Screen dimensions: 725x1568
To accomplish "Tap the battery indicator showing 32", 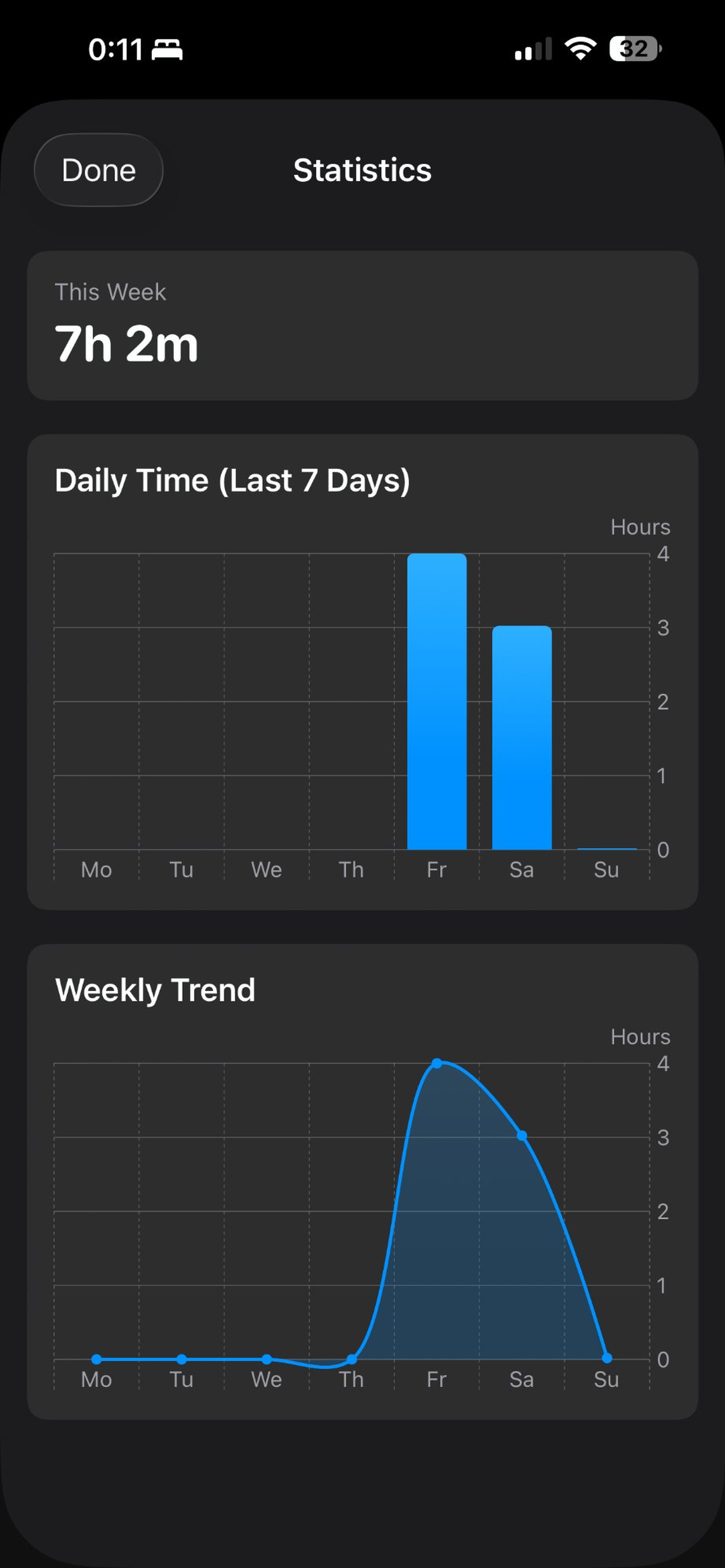I will pos(634,48).
